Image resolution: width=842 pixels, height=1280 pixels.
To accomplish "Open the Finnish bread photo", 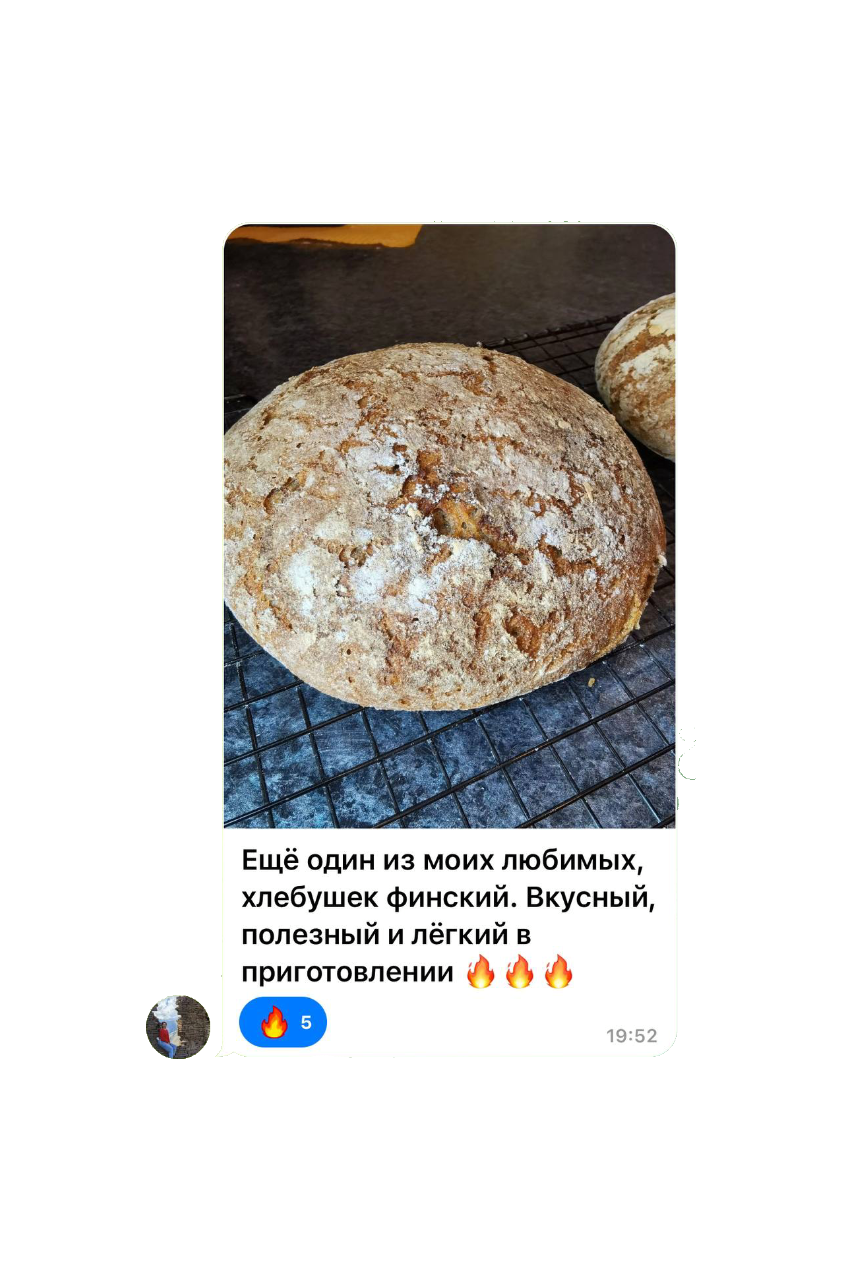I will (449, 526).
